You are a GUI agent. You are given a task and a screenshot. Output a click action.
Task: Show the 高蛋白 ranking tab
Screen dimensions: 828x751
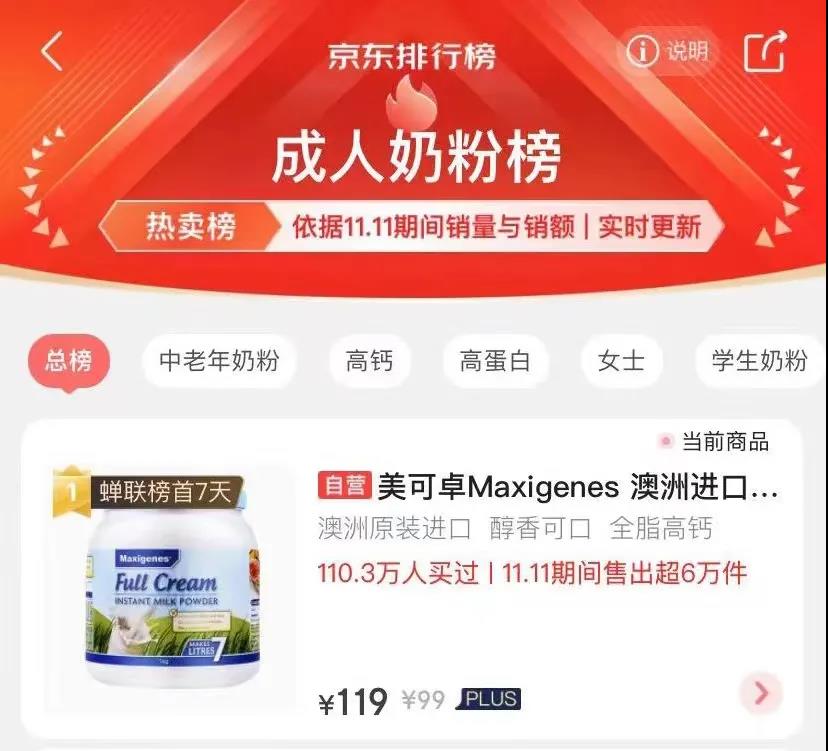coord(495,360)
